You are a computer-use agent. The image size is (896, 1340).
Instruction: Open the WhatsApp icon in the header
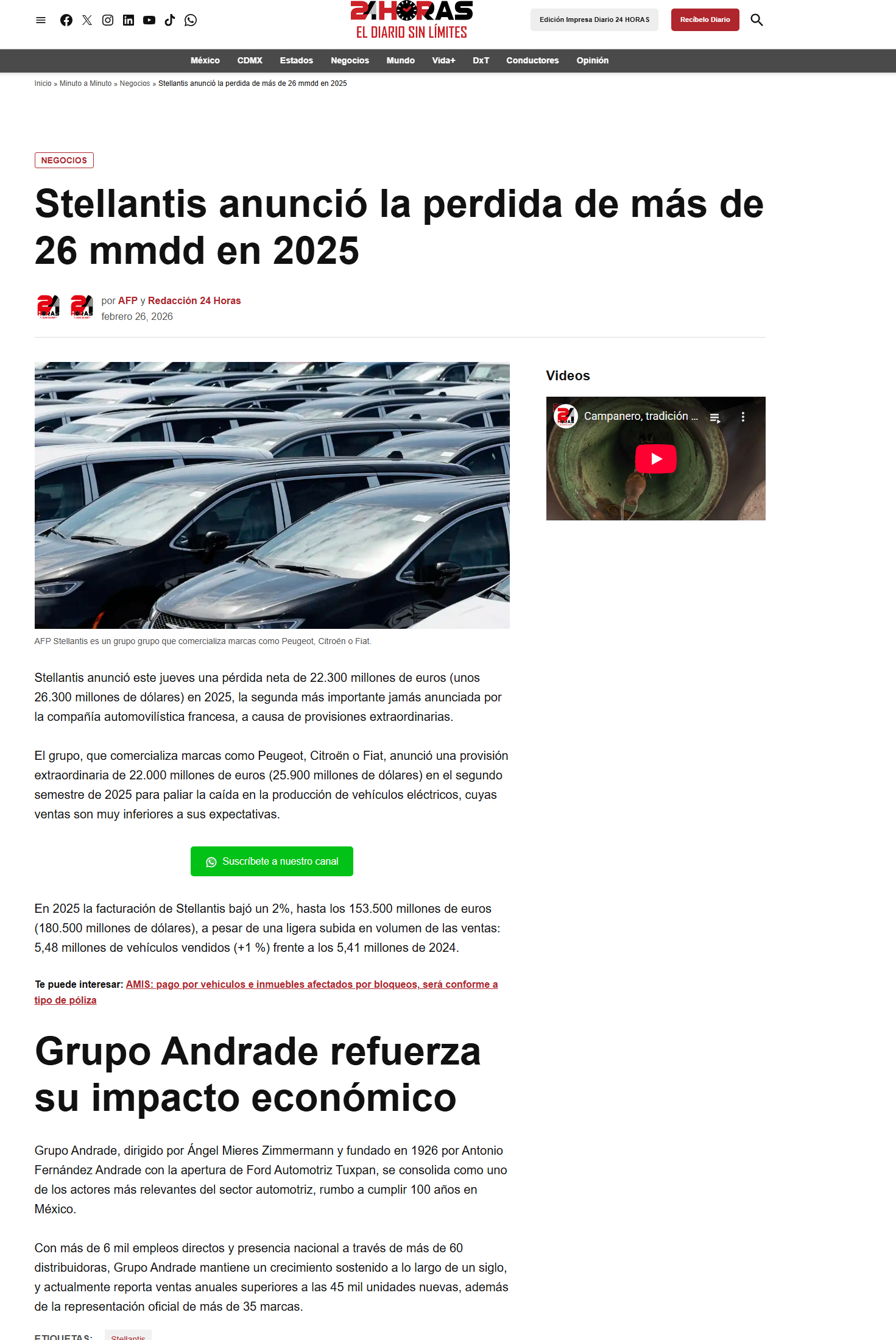point(191,20)
